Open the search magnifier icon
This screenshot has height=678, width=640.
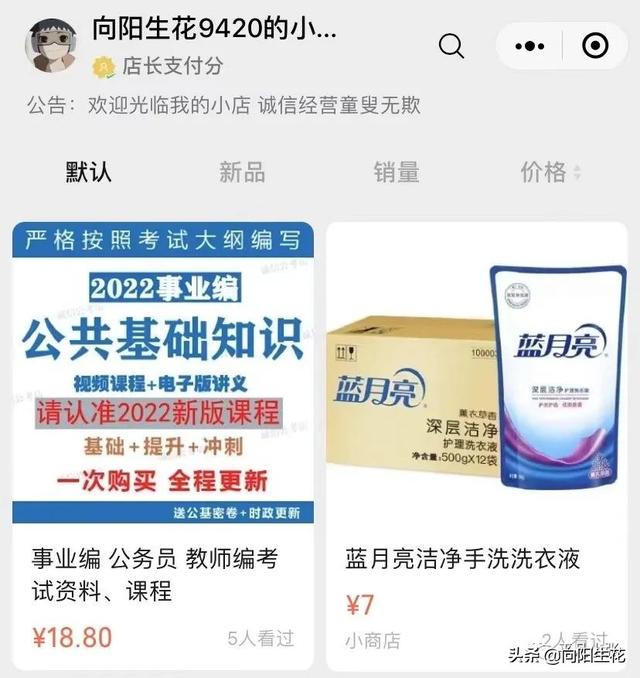pos(452,46)
